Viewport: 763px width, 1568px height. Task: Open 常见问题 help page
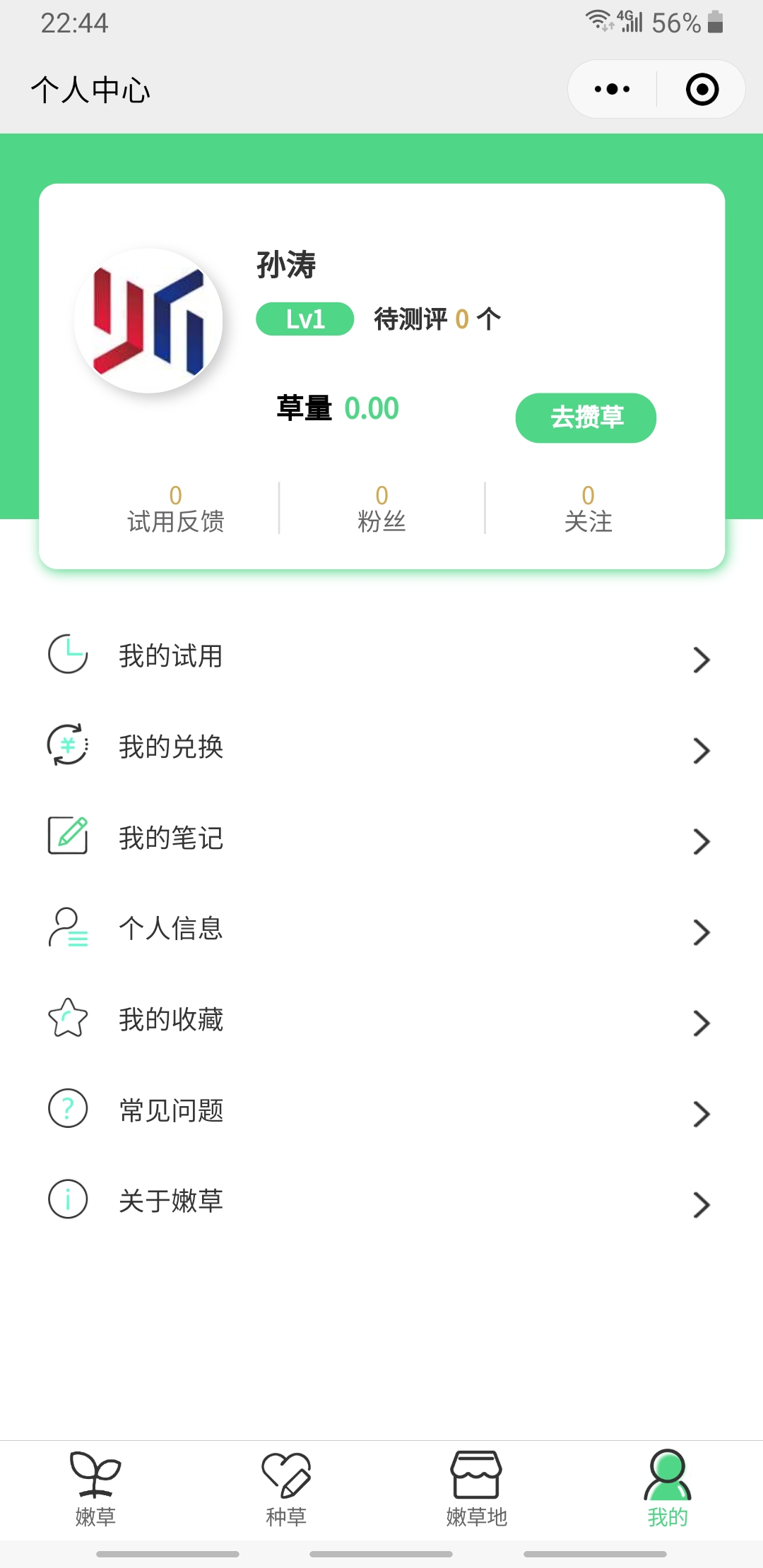click(x=381, y=1110)
